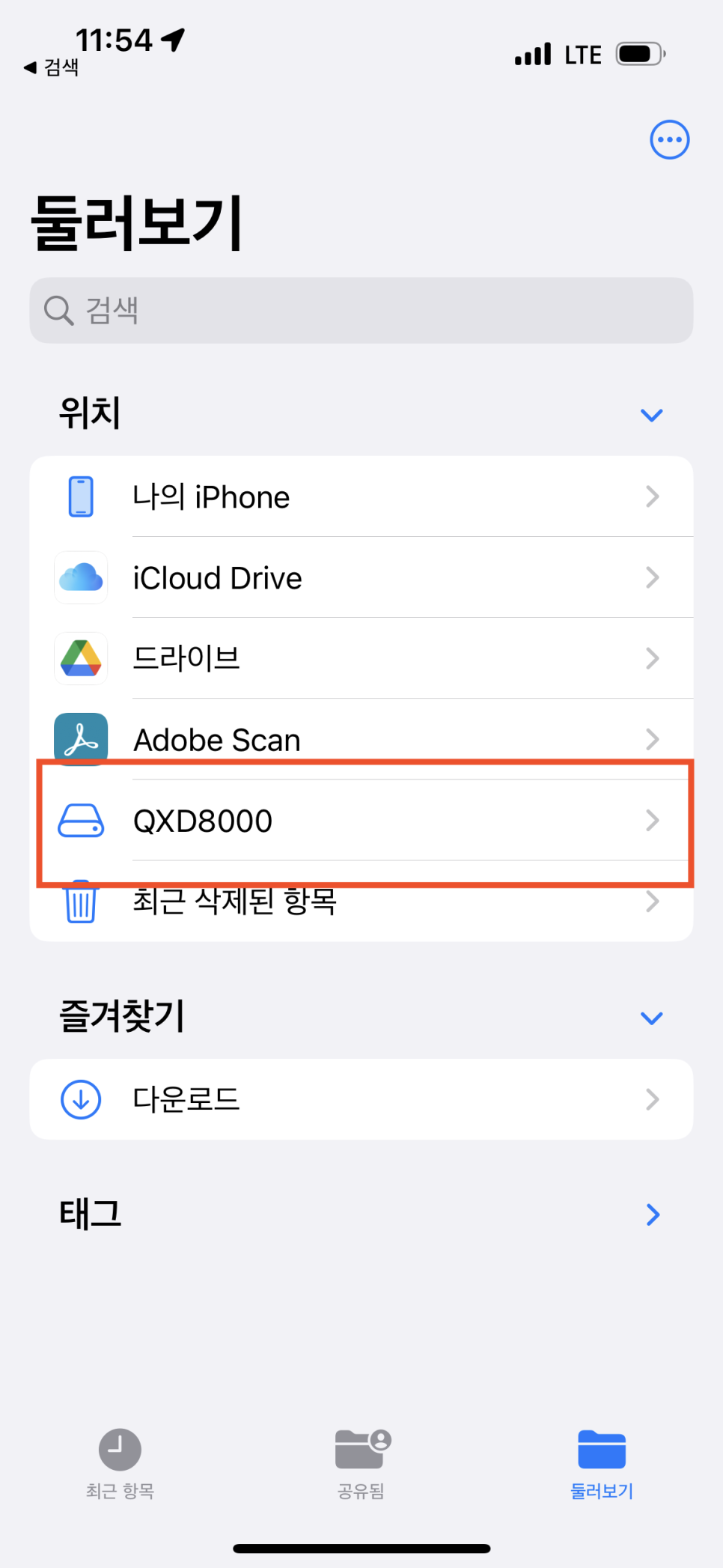
Task: Collapse the 위치 section
Action: (651, 415)
